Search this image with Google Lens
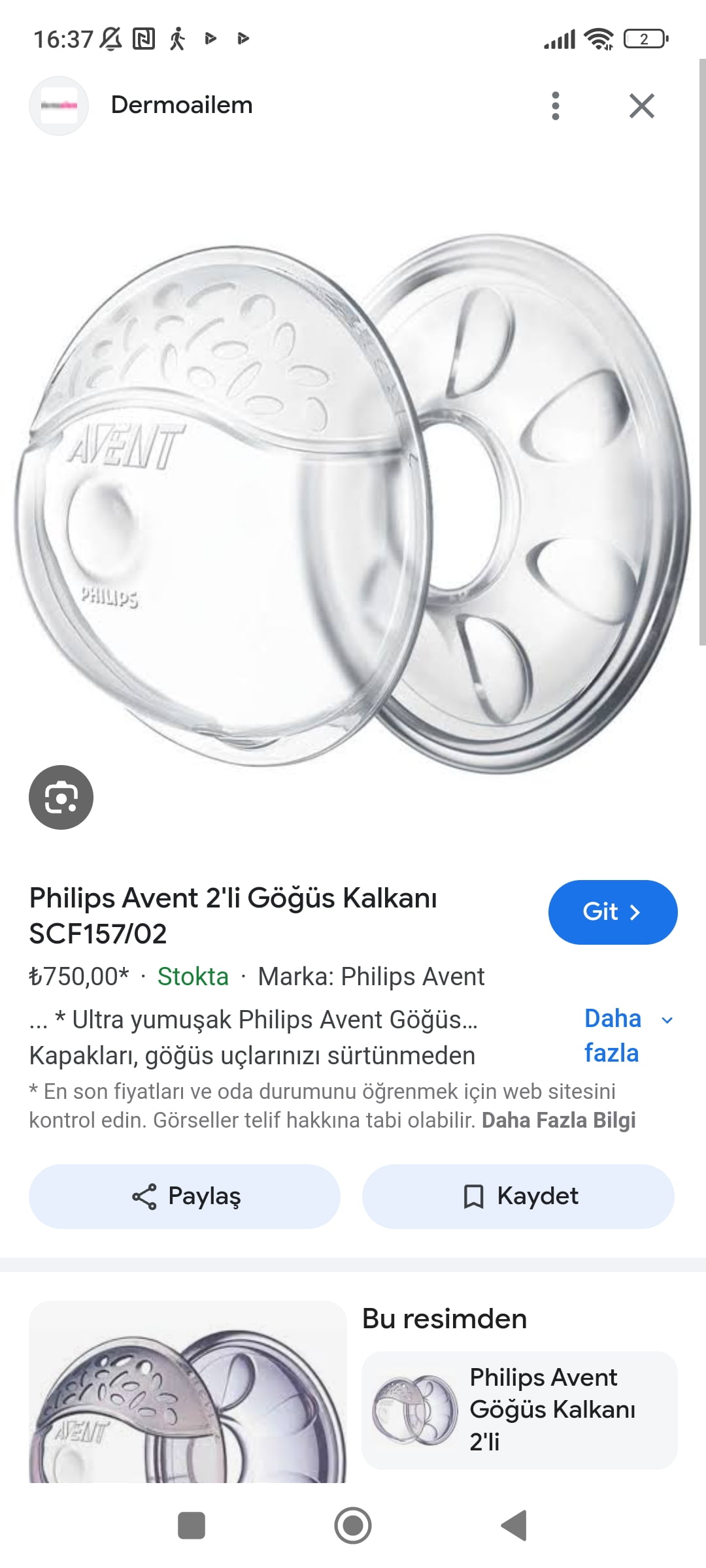The image size is (706, 1568). (x=61, y=797)
